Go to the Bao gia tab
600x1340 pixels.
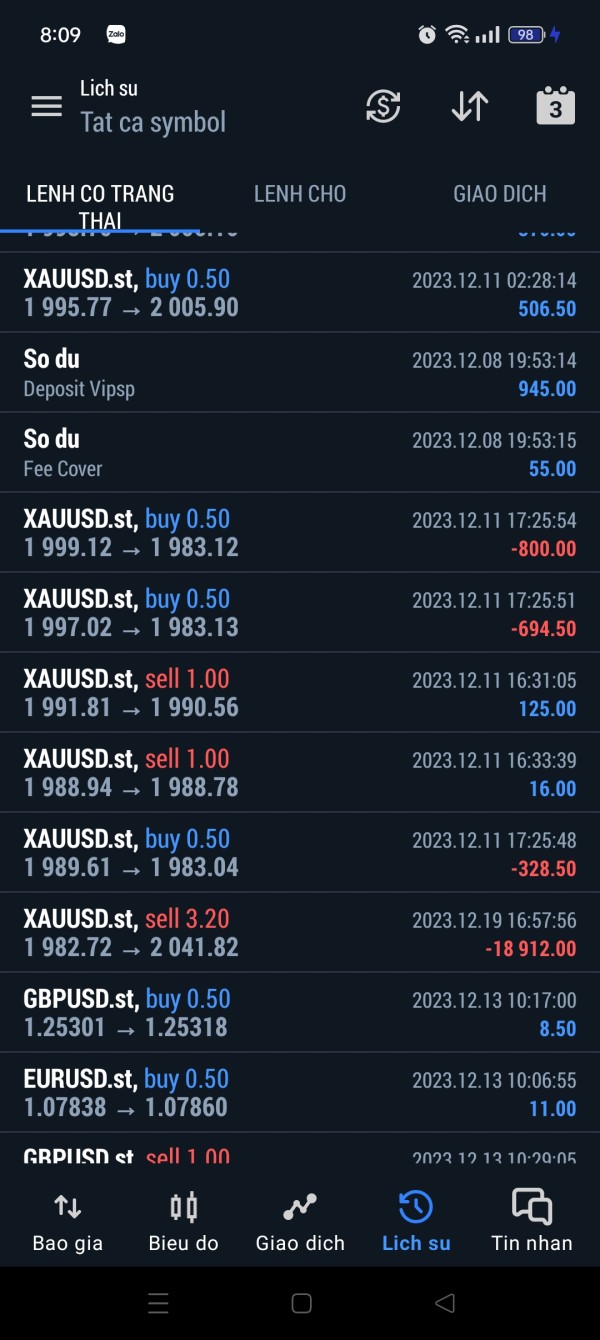pyautogui.click(x=68, y=1222)
